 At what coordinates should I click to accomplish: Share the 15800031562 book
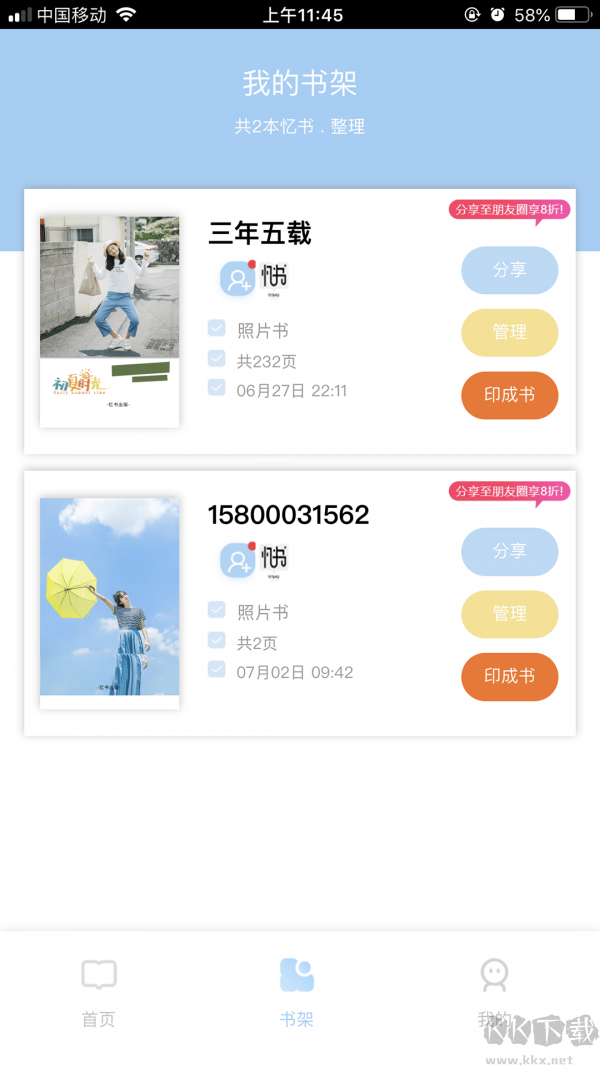509,551
